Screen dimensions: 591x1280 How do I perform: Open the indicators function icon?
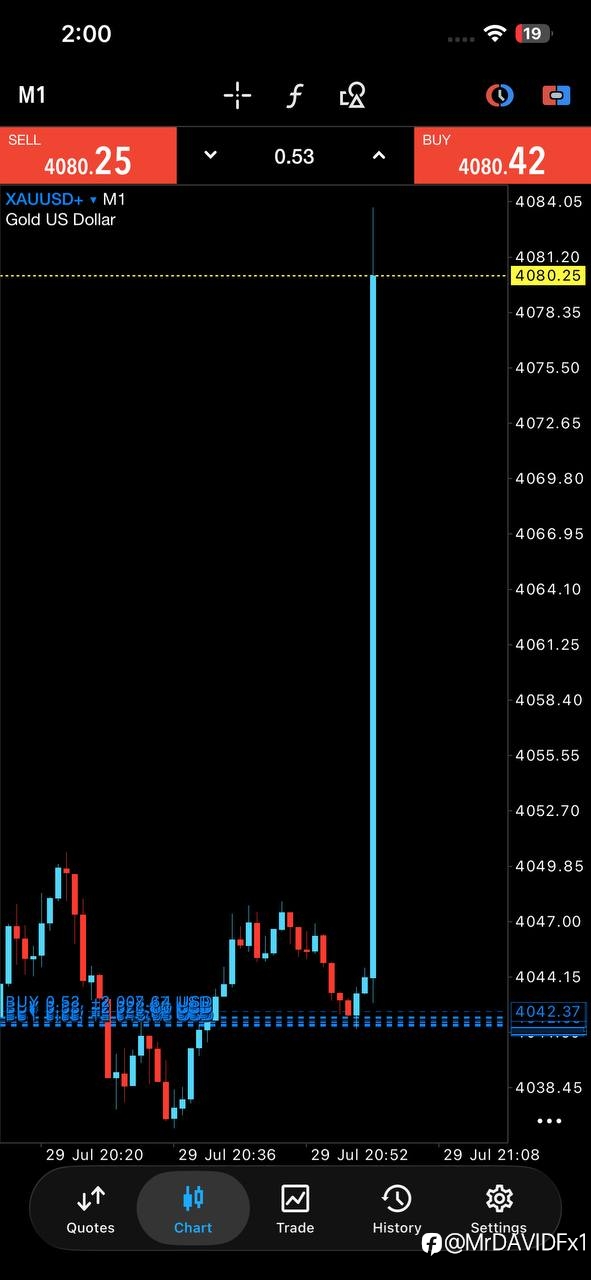point(295,96)
